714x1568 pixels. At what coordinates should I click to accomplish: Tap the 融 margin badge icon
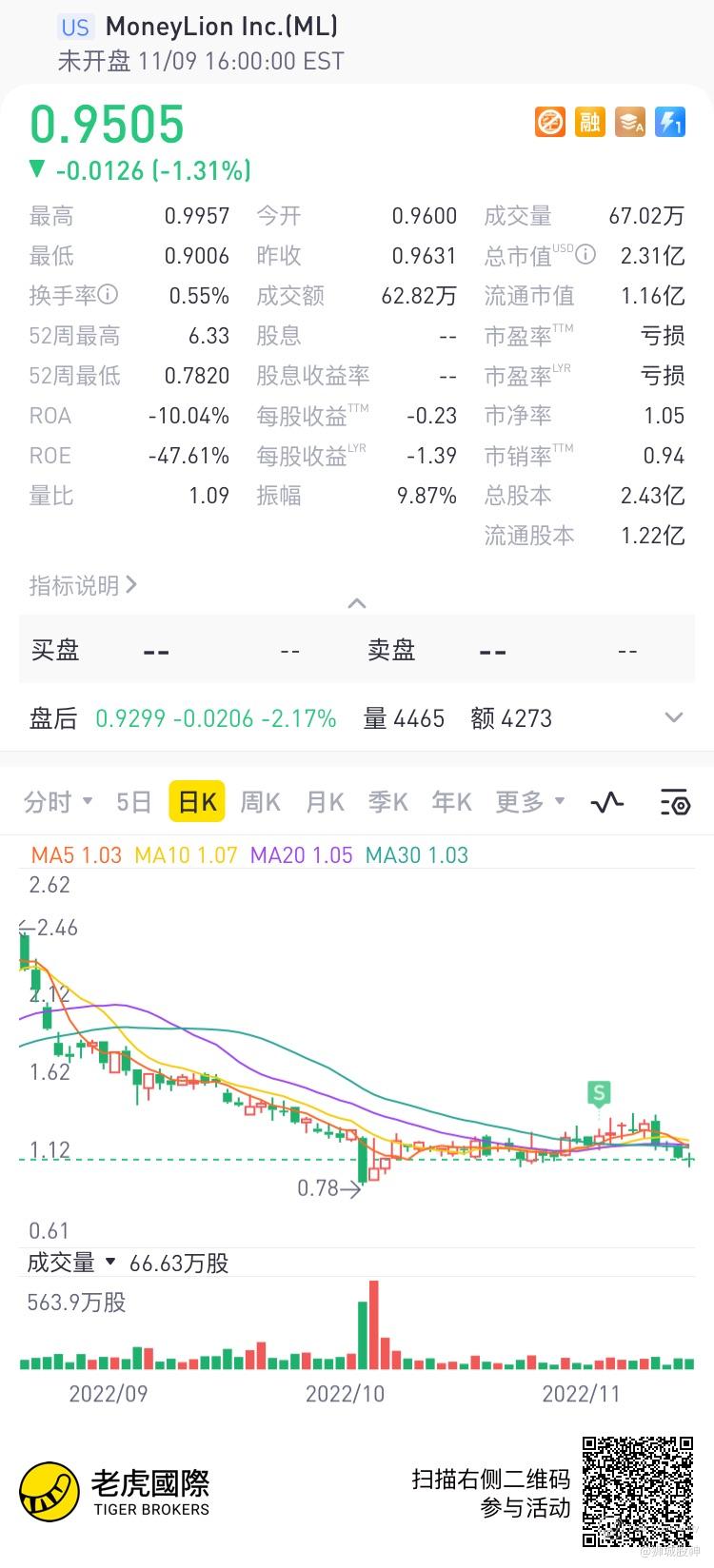pos(590,122)
